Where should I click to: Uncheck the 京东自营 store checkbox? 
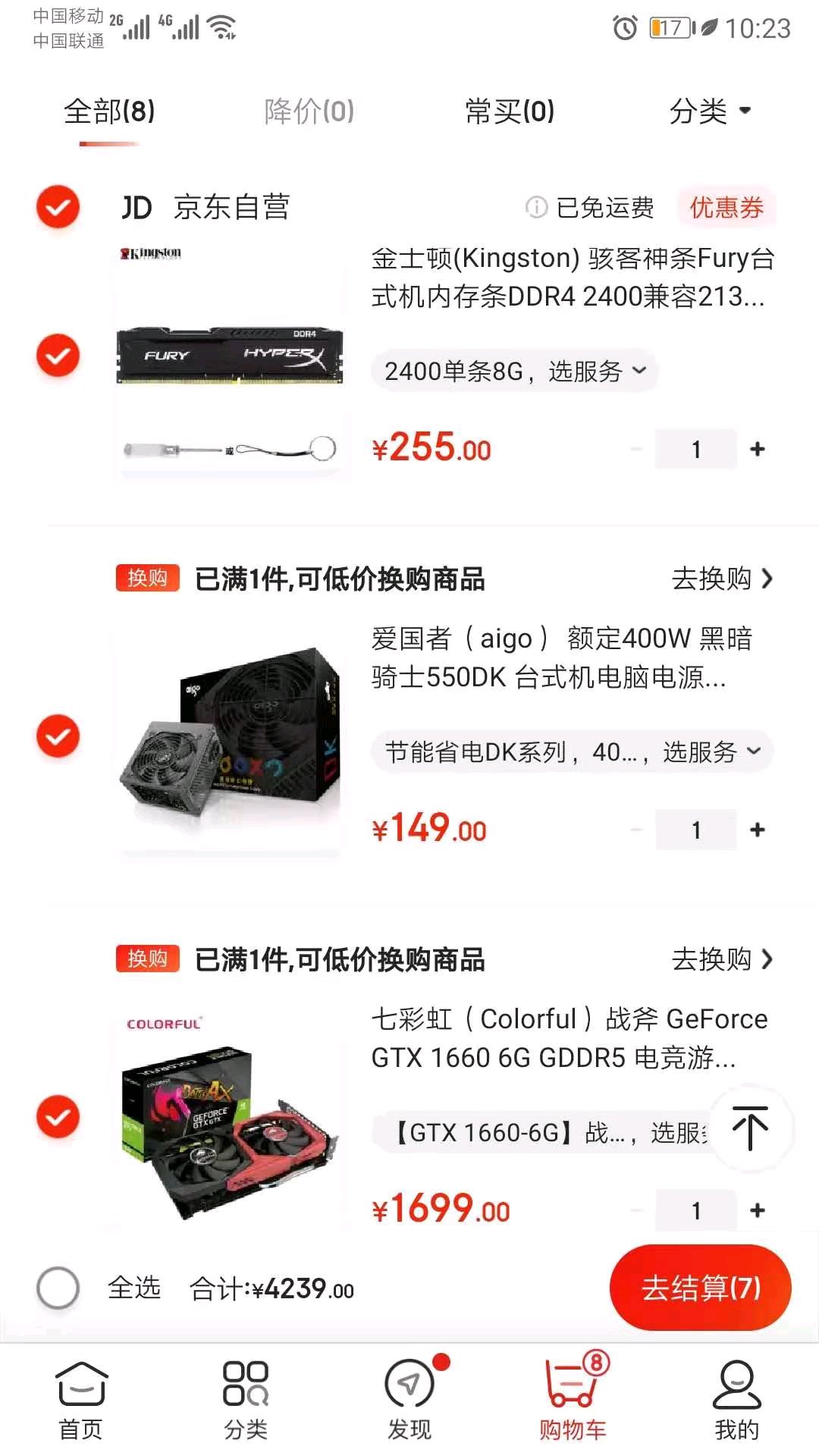(58, 207)
